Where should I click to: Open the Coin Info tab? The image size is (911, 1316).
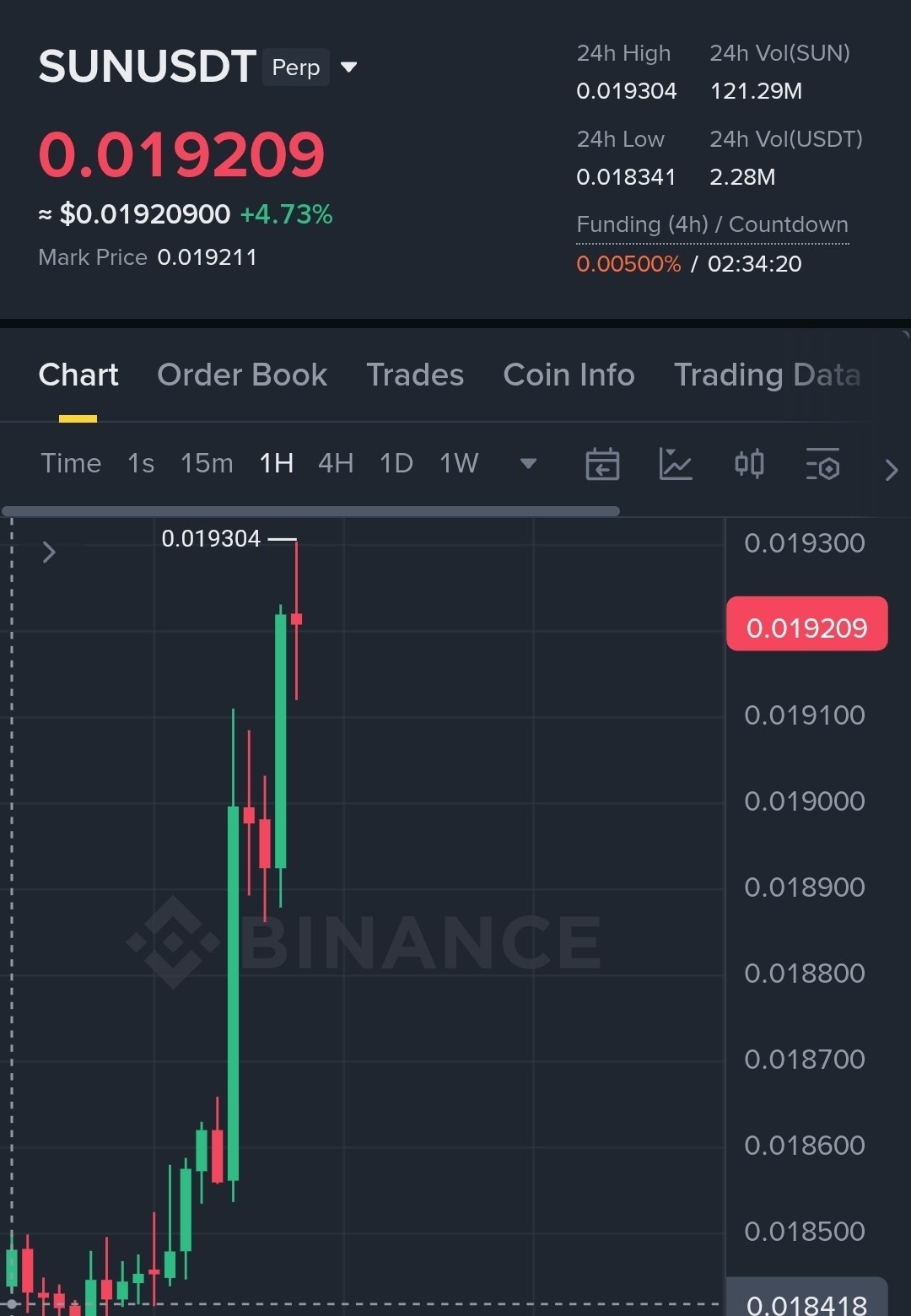569,375
